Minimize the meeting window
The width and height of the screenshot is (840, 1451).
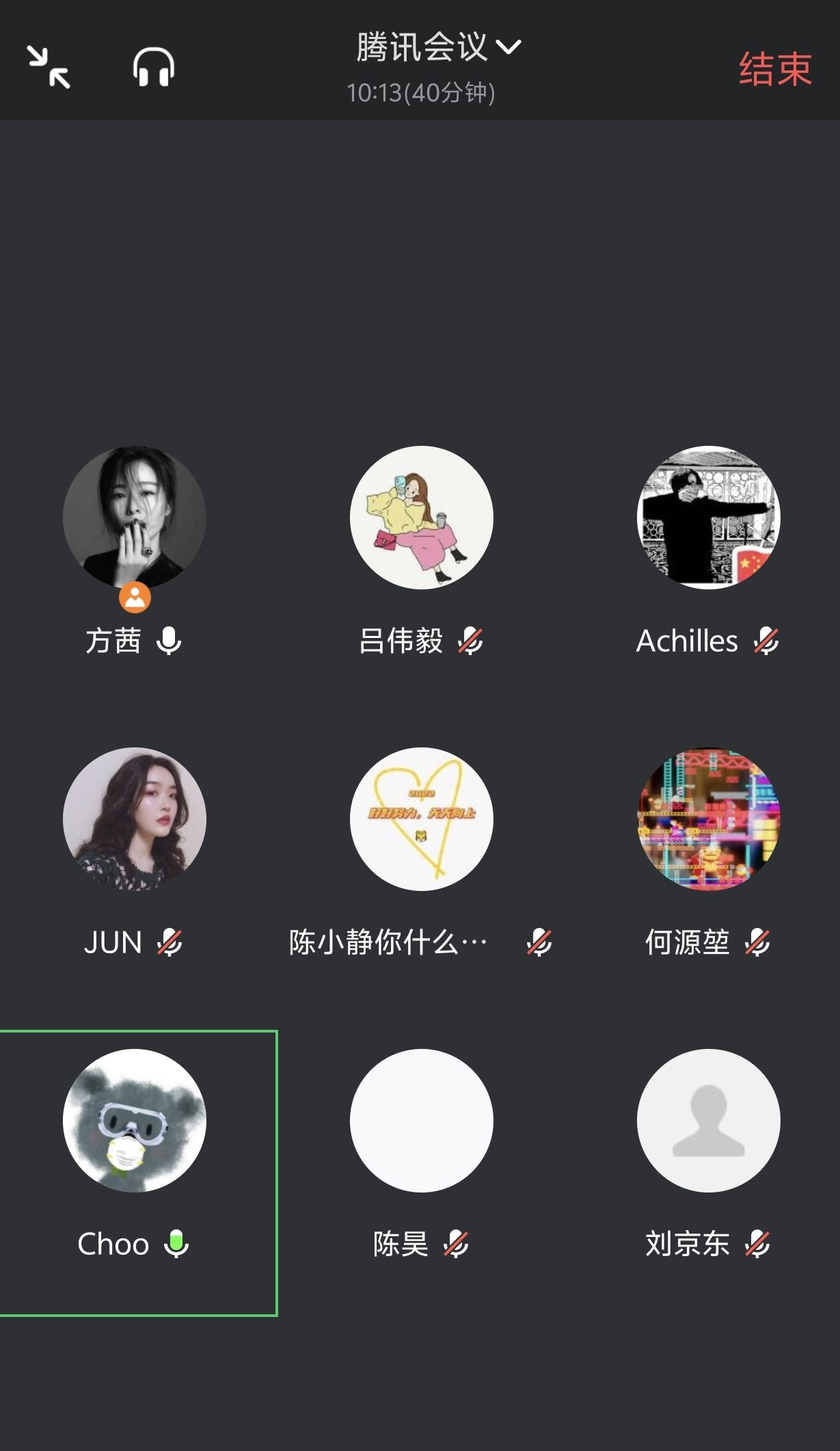[x=49, y=67]
